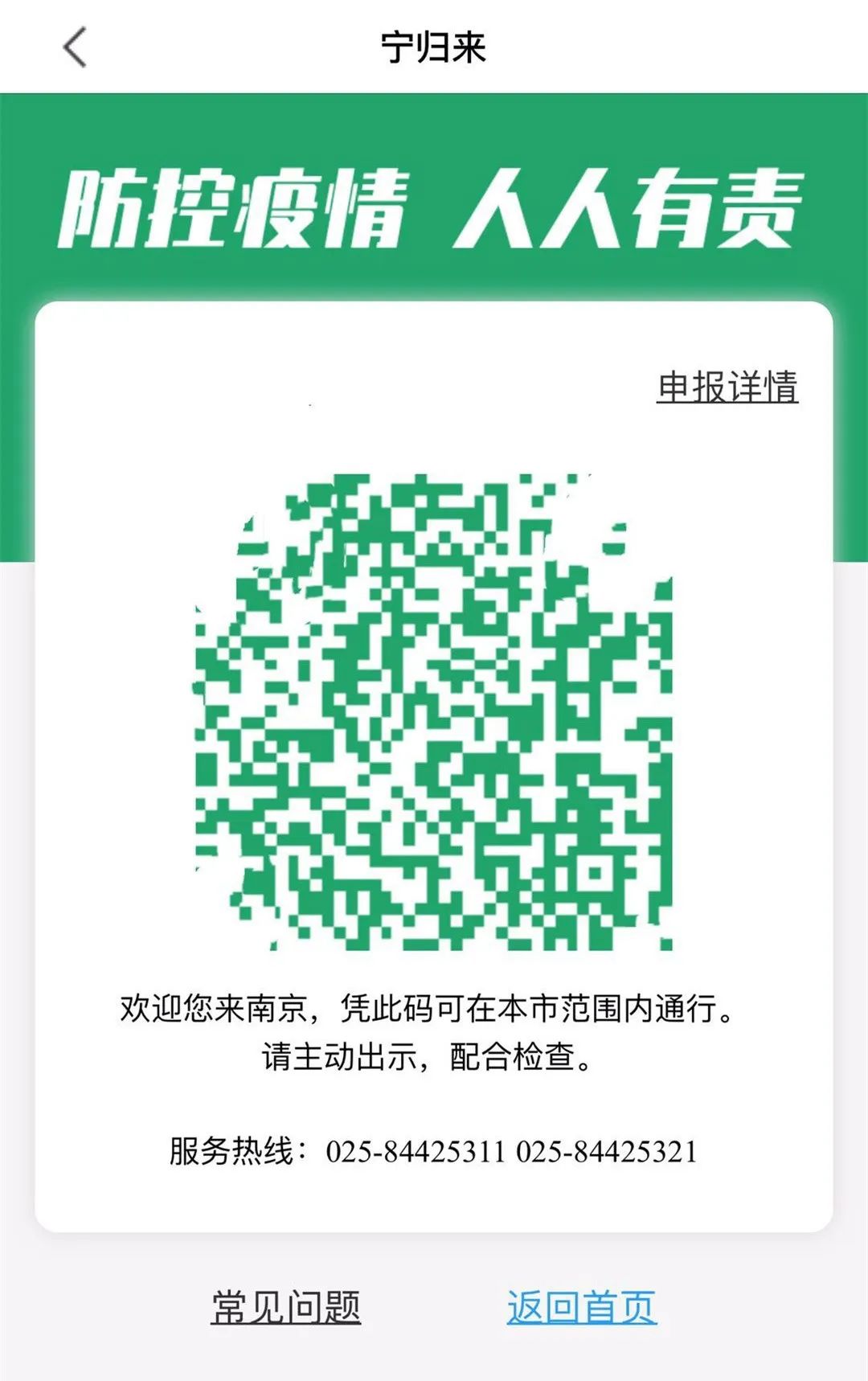This screenshot has width=868, height=1381.
Task: Tap the center of the travel QR code
Action: [434, 715]
